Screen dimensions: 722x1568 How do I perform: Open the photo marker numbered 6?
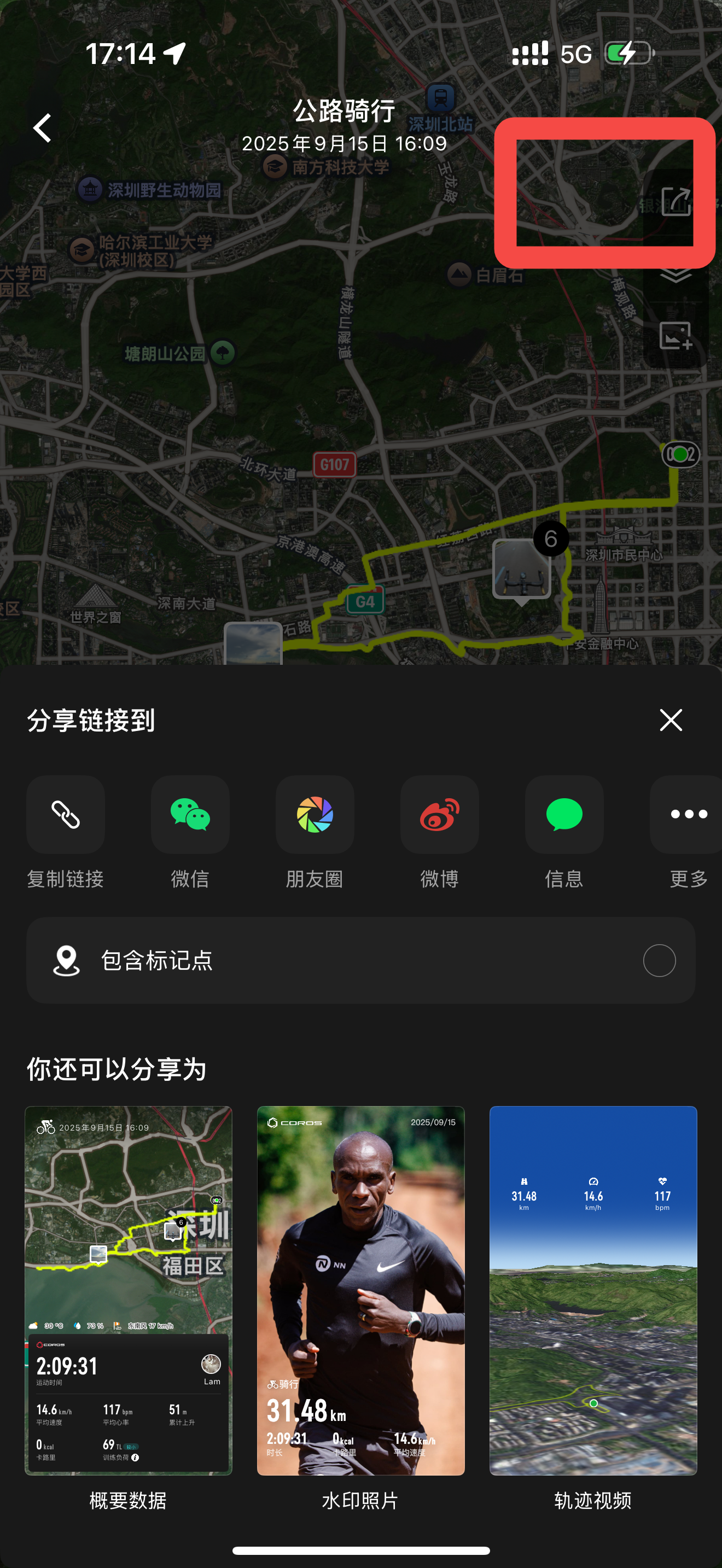pyautogui.click(x=522, y=569)
